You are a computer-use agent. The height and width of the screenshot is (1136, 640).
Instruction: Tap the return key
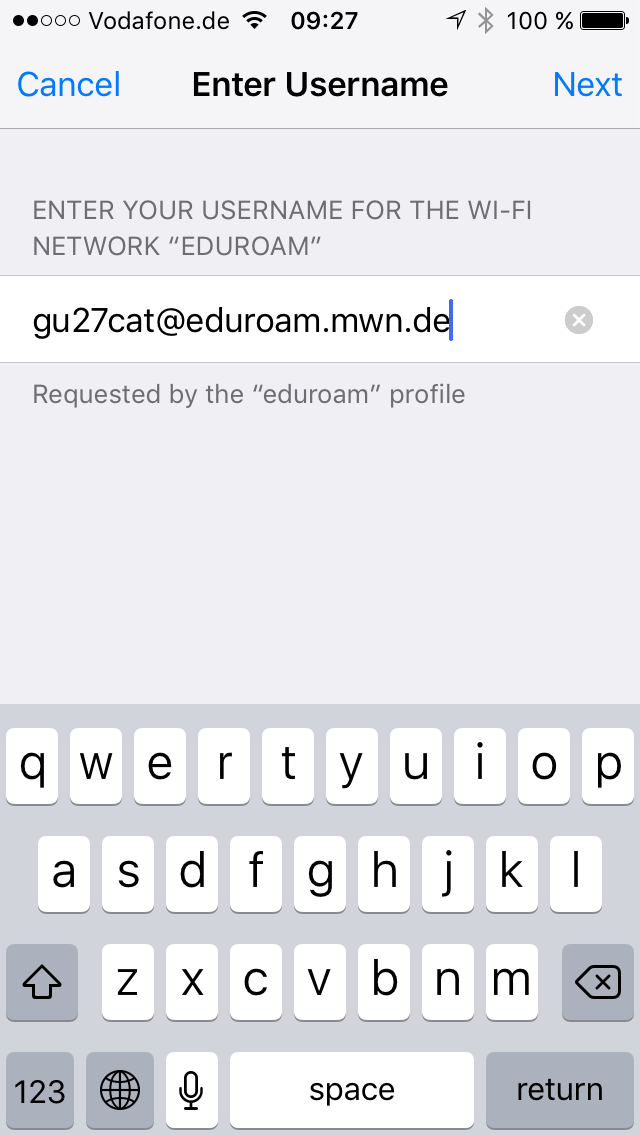[x=559, y=1089]
